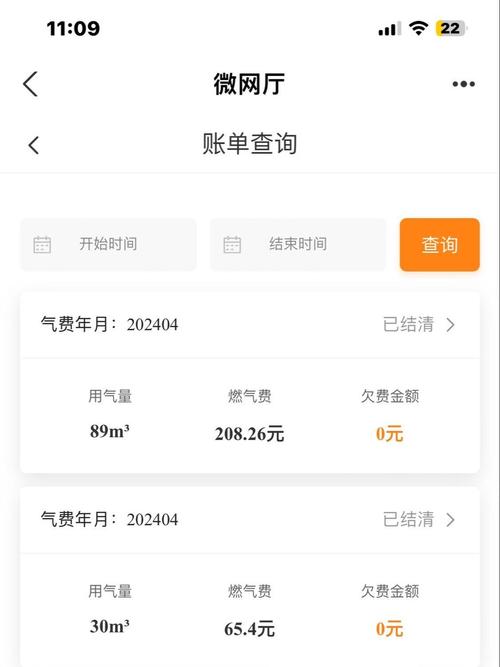500x667 pixels.
Task: Pick the 开始时间 start date
Action: 109,244
